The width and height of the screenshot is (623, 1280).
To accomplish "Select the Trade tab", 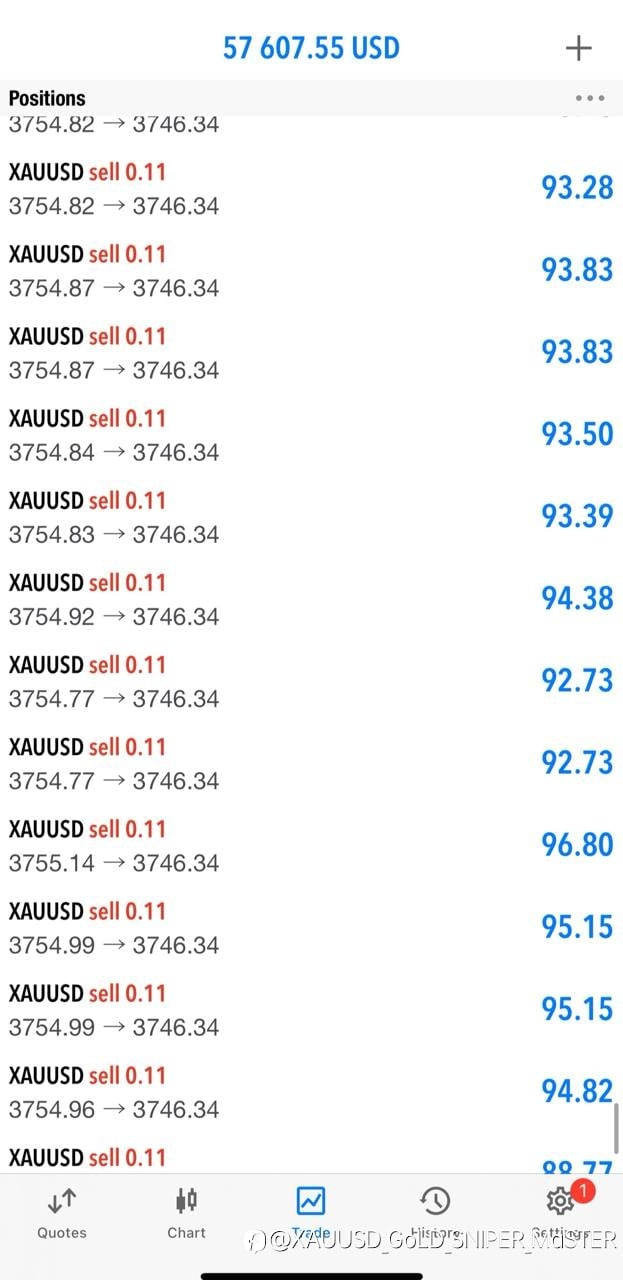I will point(311,1213).
